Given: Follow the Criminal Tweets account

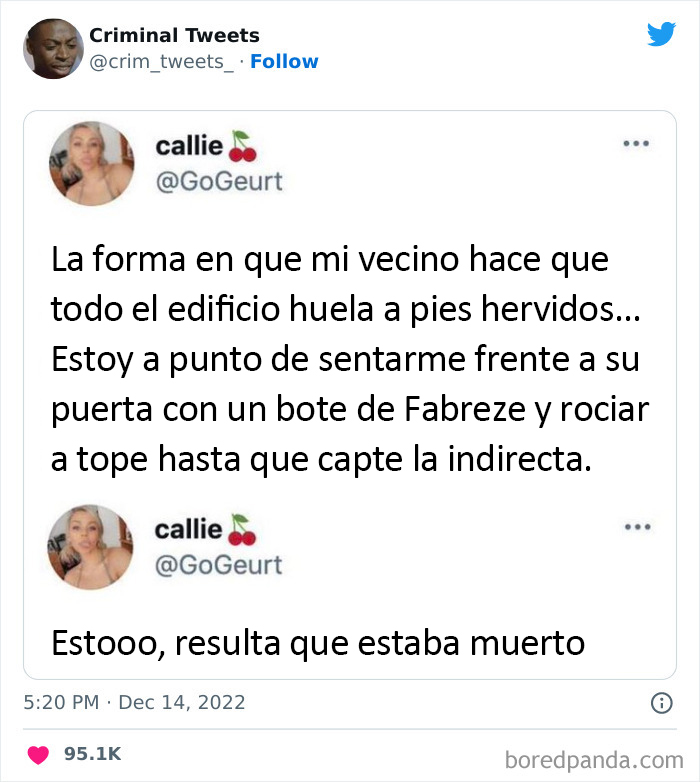Looking at the screenshot, I should [284, 62].
